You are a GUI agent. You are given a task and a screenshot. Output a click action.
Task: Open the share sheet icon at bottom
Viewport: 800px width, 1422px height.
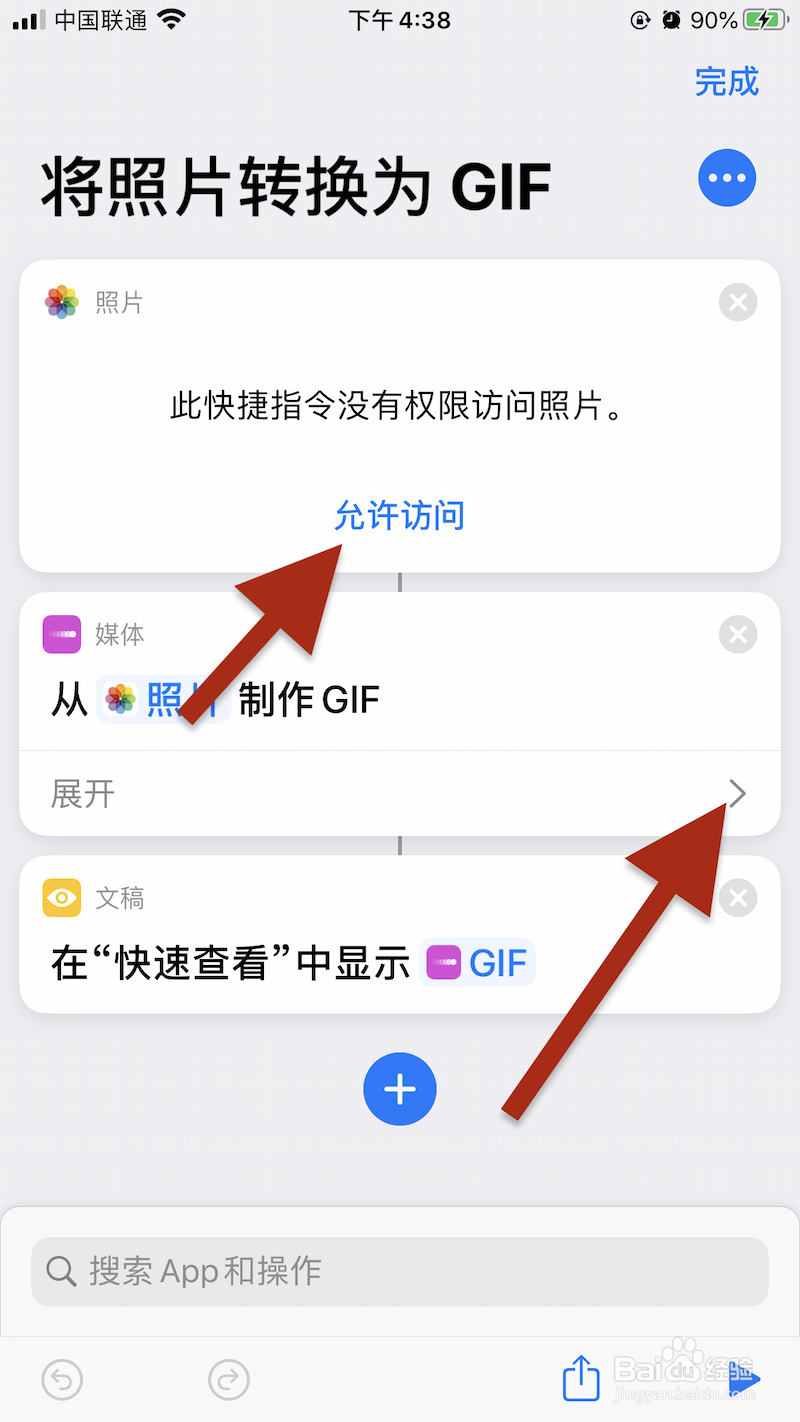(581, 1377)
